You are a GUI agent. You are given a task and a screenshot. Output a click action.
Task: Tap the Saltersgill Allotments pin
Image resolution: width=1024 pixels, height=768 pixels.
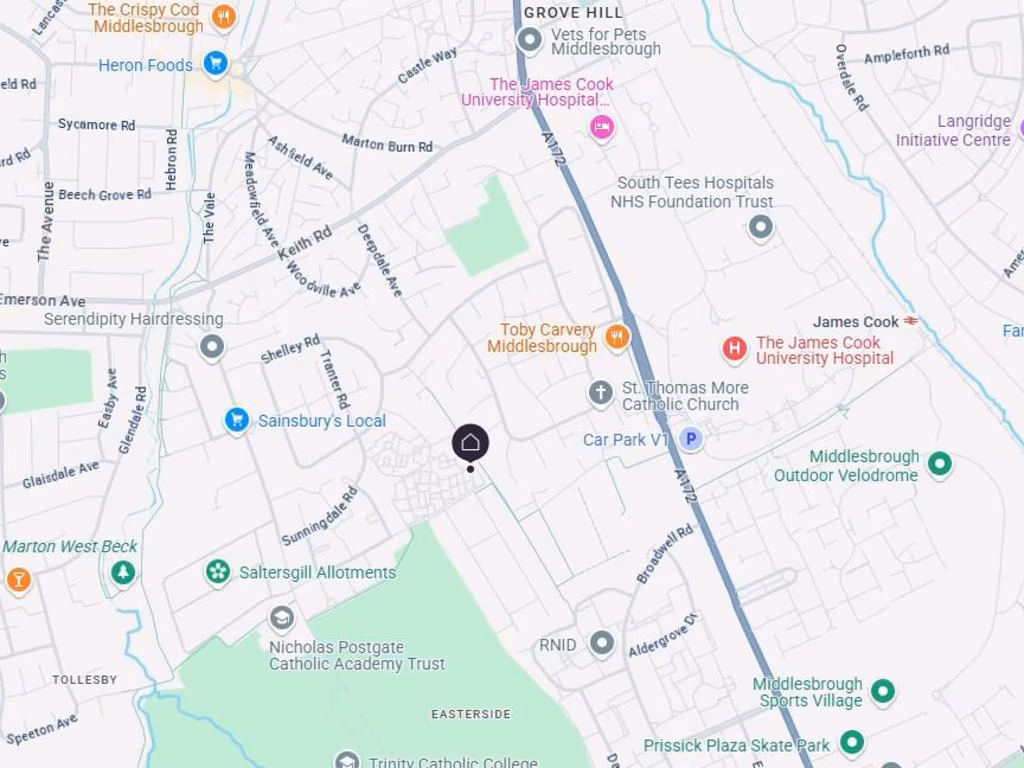click(218, 572)
